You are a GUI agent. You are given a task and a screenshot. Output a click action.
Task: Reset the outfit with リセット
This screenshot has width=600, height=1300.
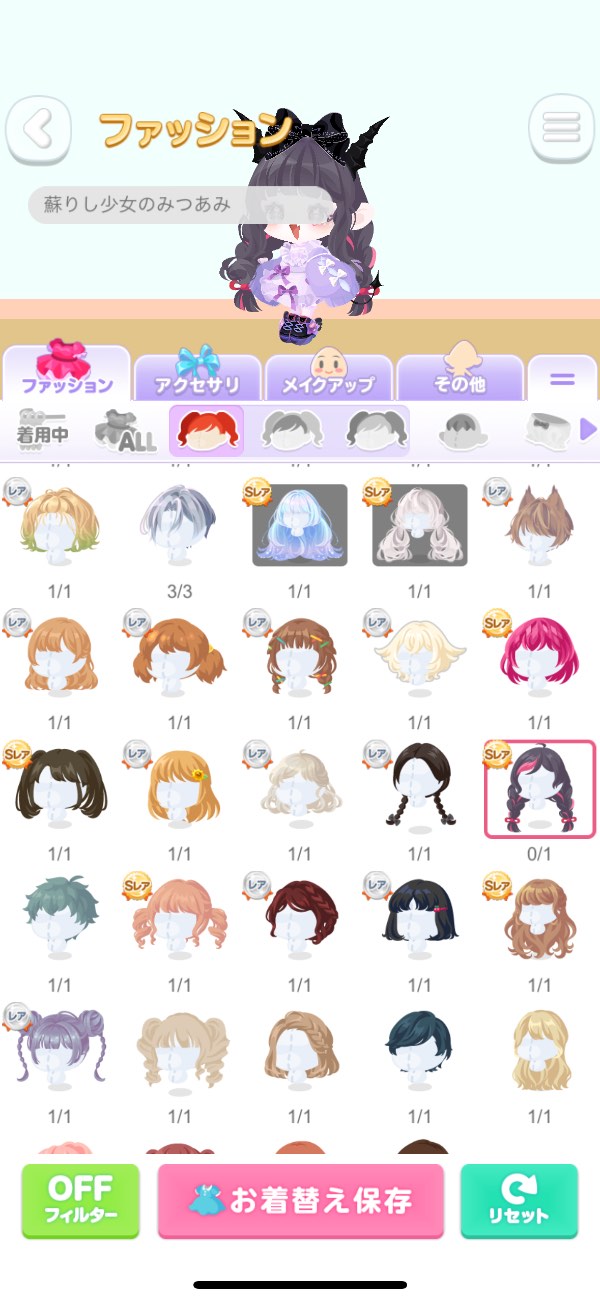(x=519, y=1201)
